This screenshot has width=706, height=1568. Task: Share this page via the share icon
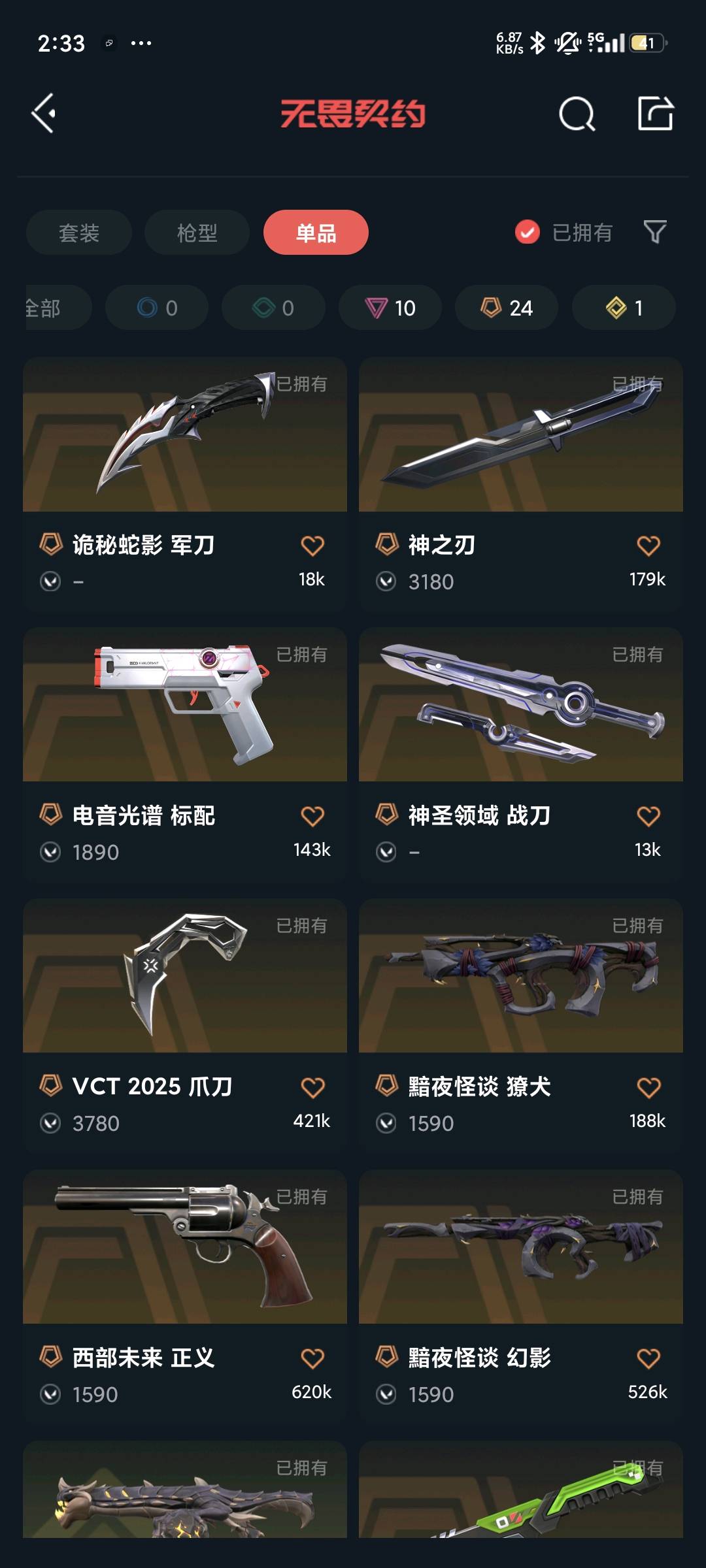[x=655, y=114]
